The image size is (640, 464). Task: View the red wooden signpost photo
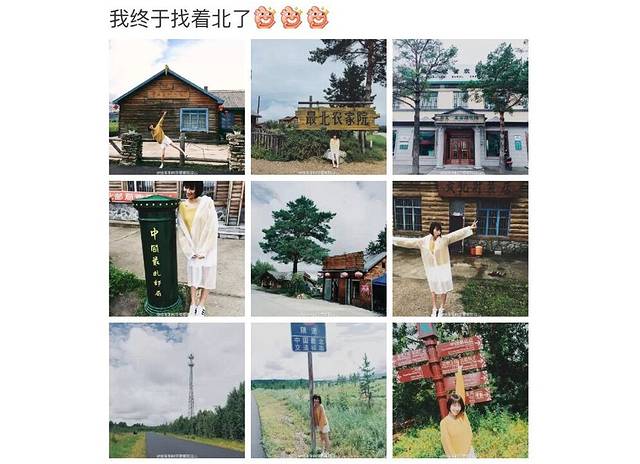coord(460,390)
